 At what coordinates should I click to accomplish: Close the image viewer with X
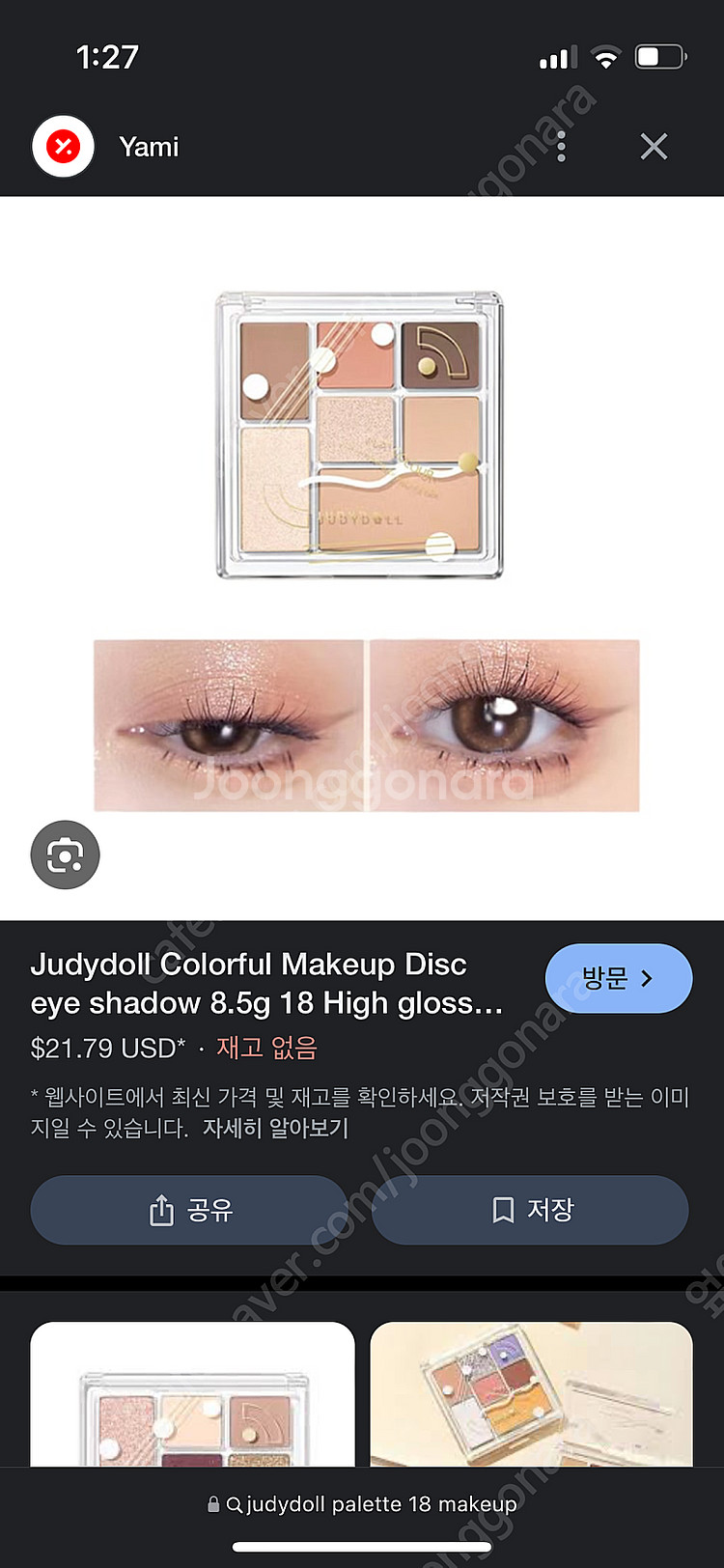(654, 147)
